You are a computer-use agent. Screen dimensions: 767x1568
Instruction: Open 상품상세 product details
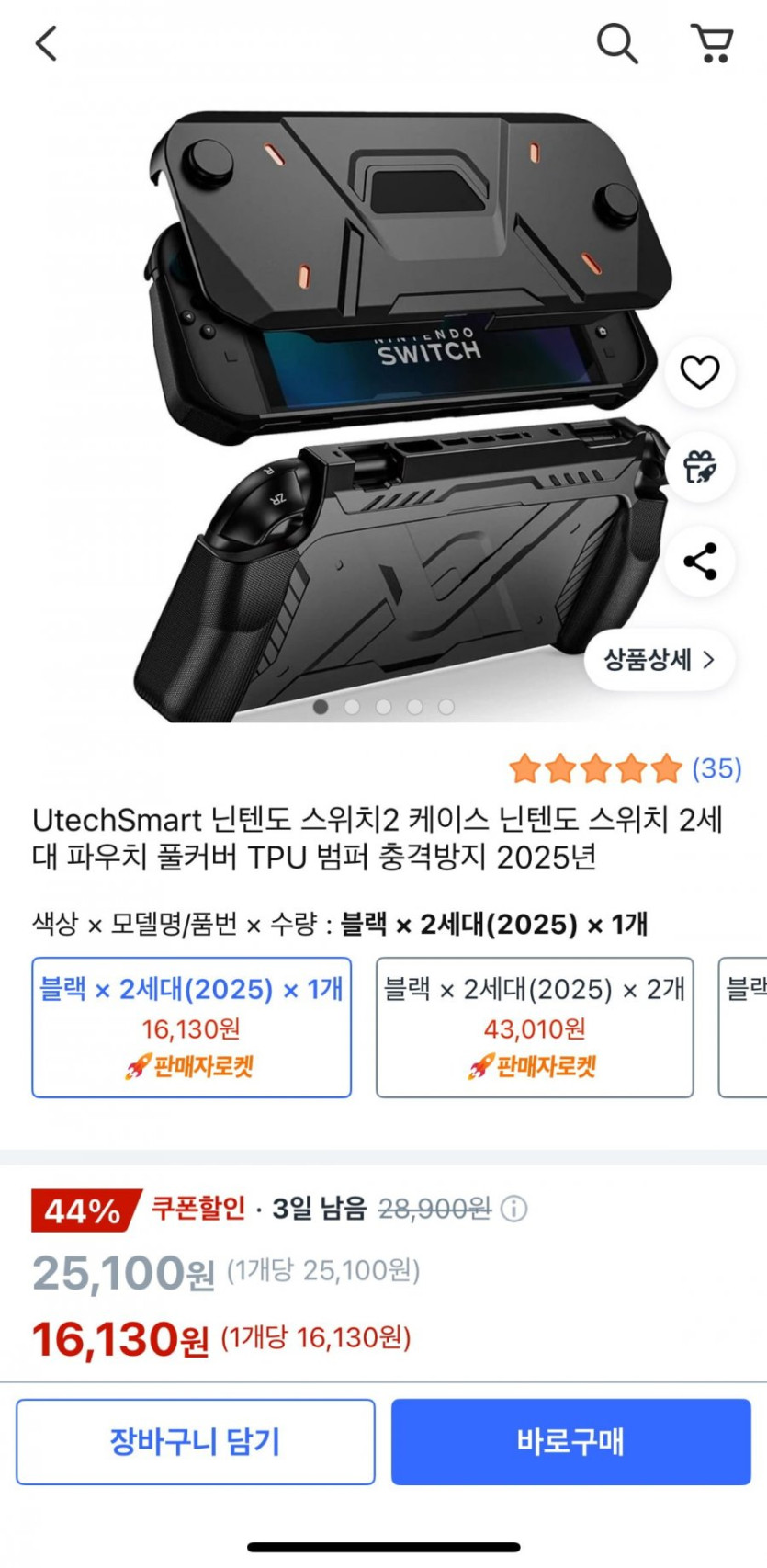point(660,659)
